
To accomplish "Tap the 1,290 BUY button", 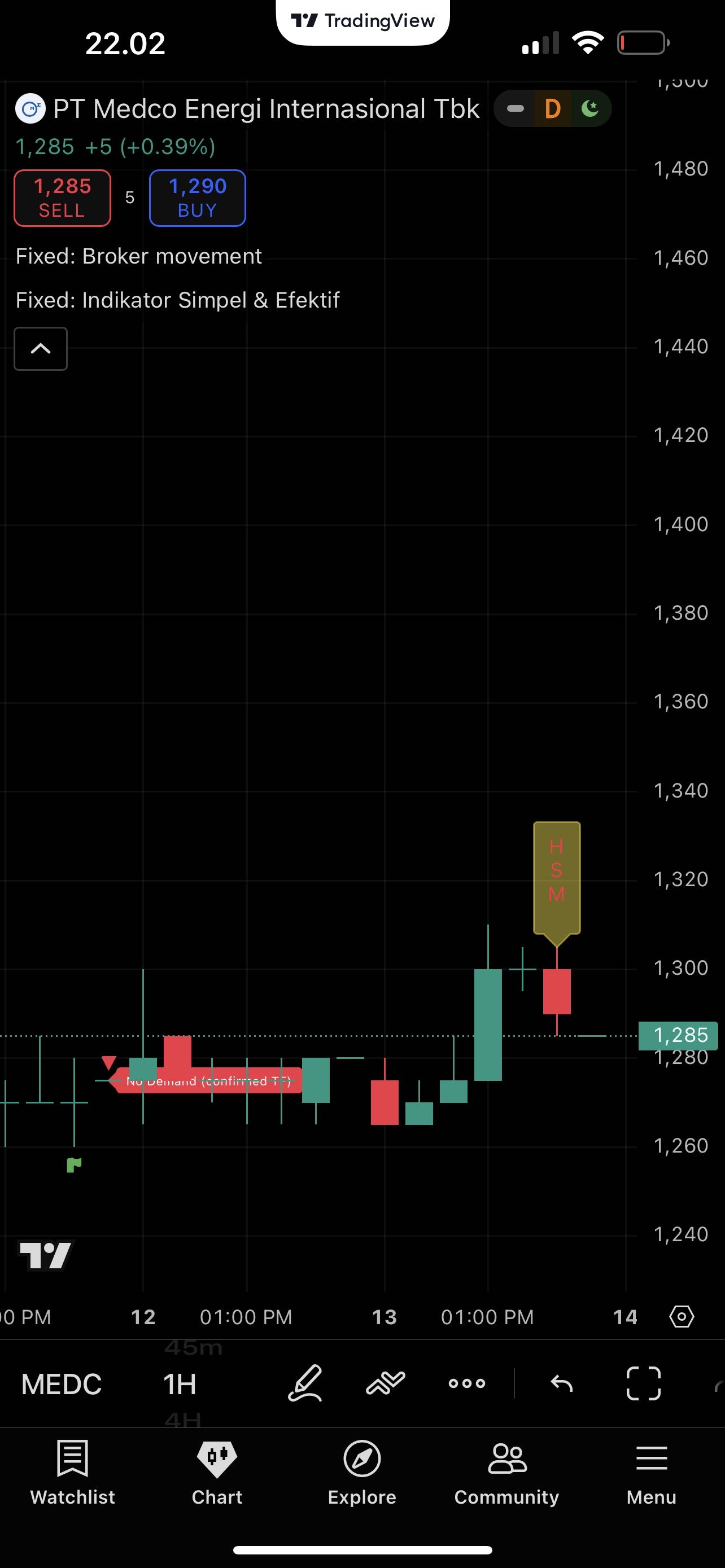I will pyautogui.click(x=197, y=198).
